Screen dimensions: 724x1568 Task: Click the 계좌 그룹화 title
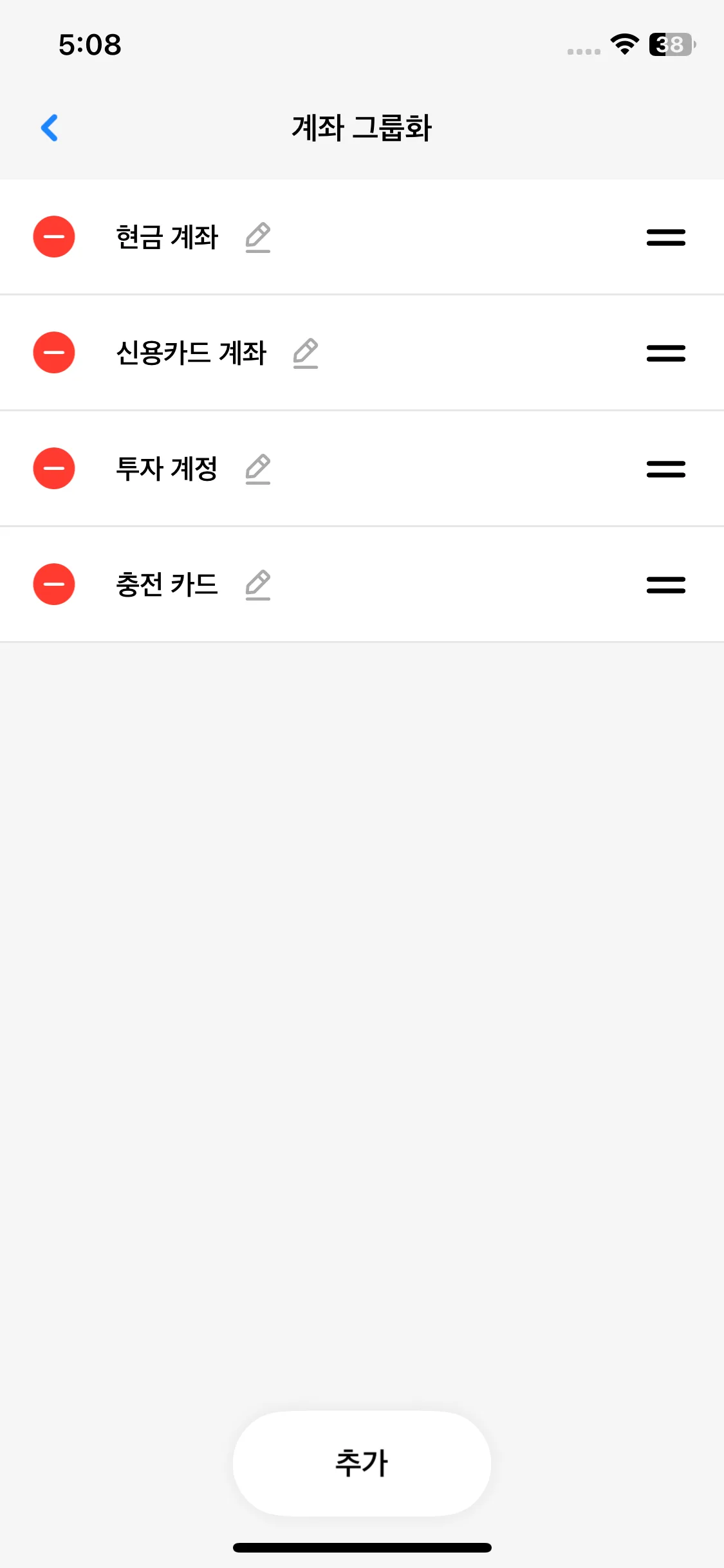(362, 127)
